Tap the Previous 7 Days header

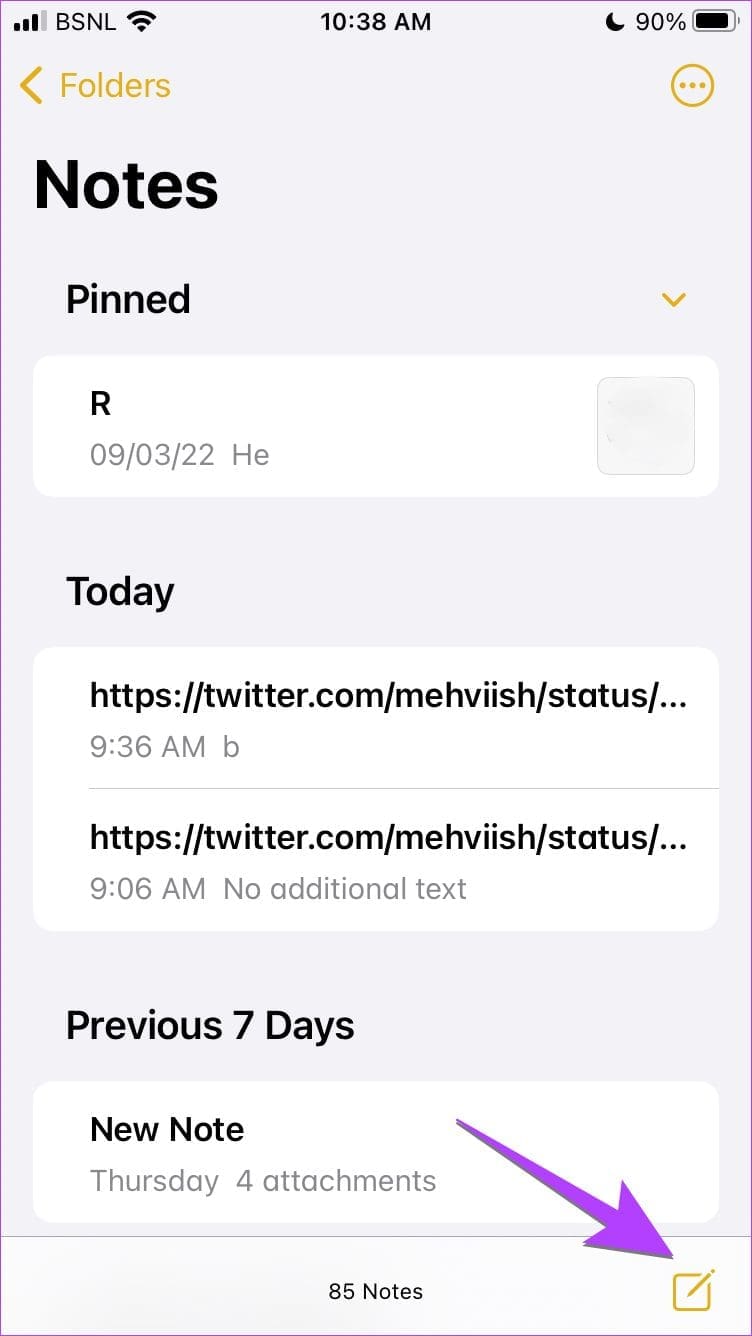[x=210, y=1024]
